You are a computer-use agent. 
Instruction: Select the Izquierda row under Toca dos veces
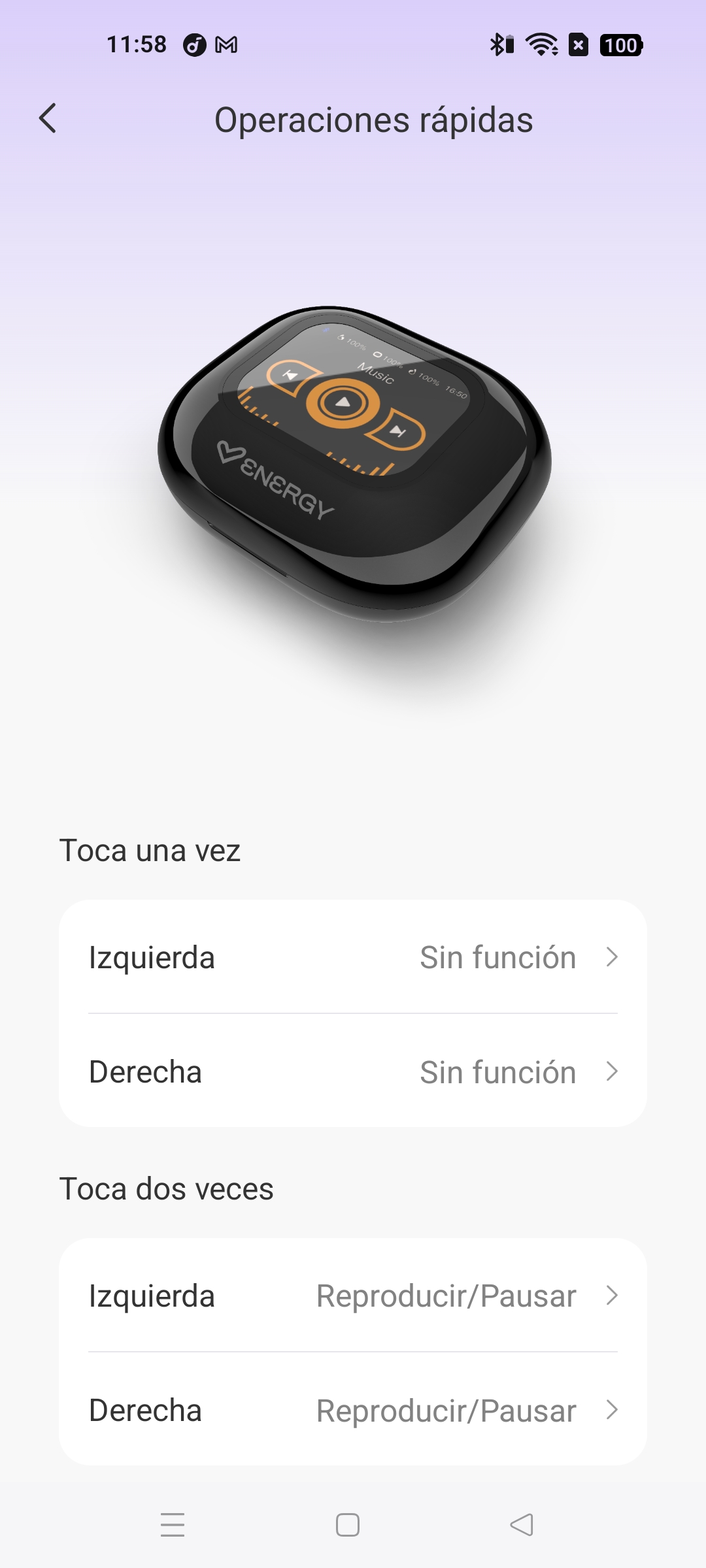(x=353, y=1295)
